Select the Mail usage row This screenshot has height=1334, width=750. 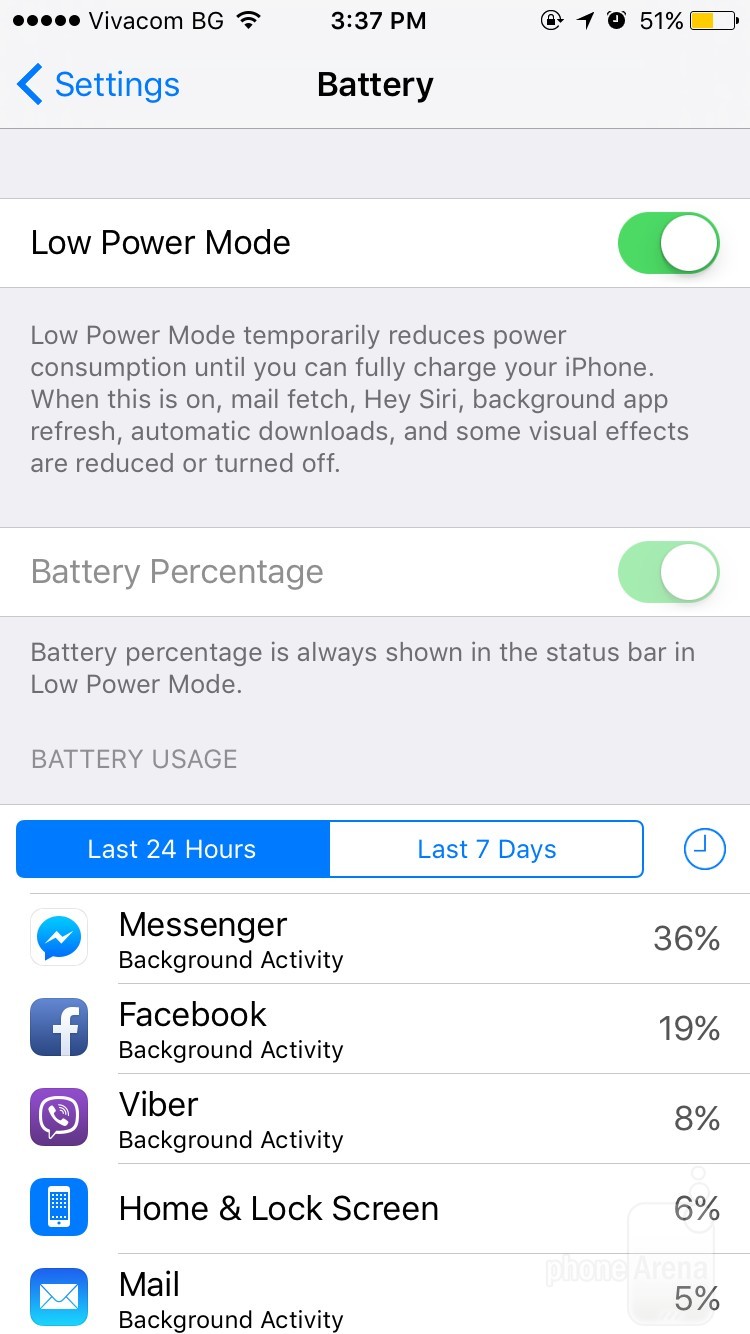click(x=375, y=1296)
